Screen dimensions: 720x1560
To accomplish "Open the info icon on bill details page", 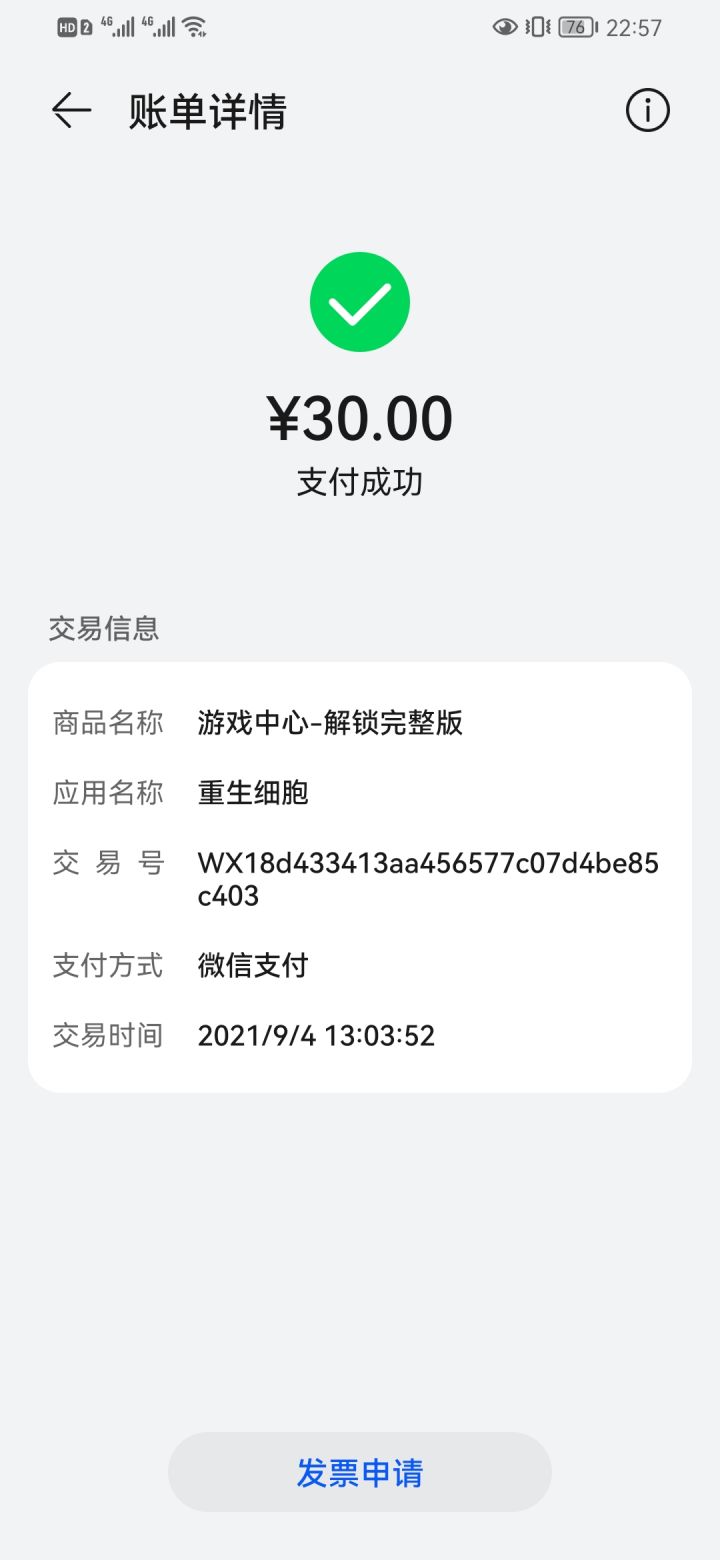I will pos(647,110).
